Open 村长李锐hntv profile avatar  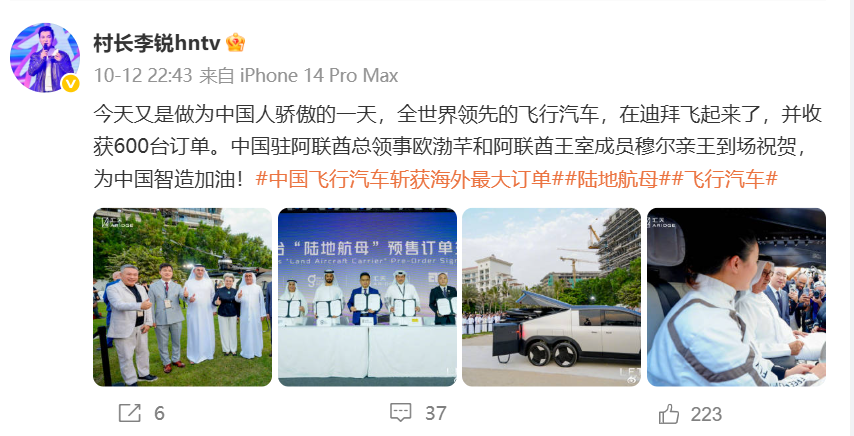pyautogui.click(x=45, y=58)
